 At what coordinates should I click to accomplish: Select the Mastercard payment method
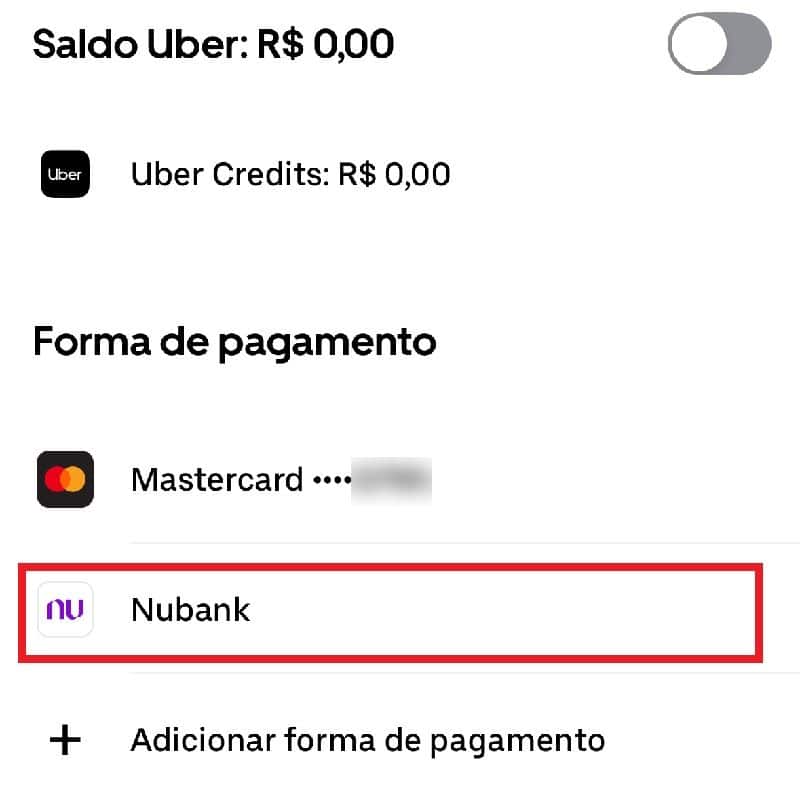(280, 480)
